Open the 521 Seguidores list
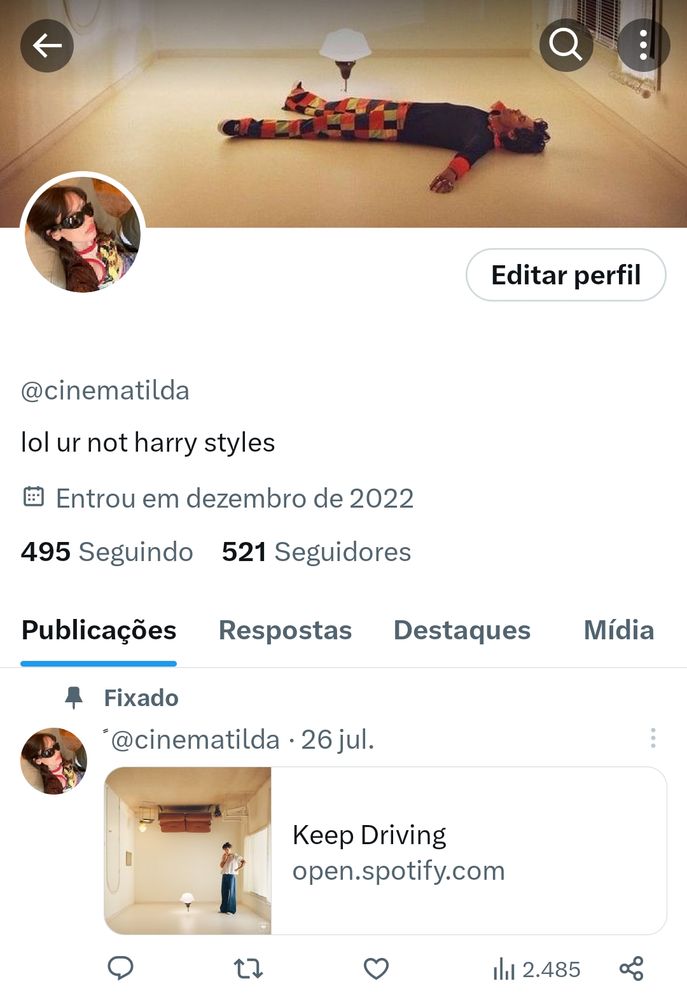 coord(316,552)
